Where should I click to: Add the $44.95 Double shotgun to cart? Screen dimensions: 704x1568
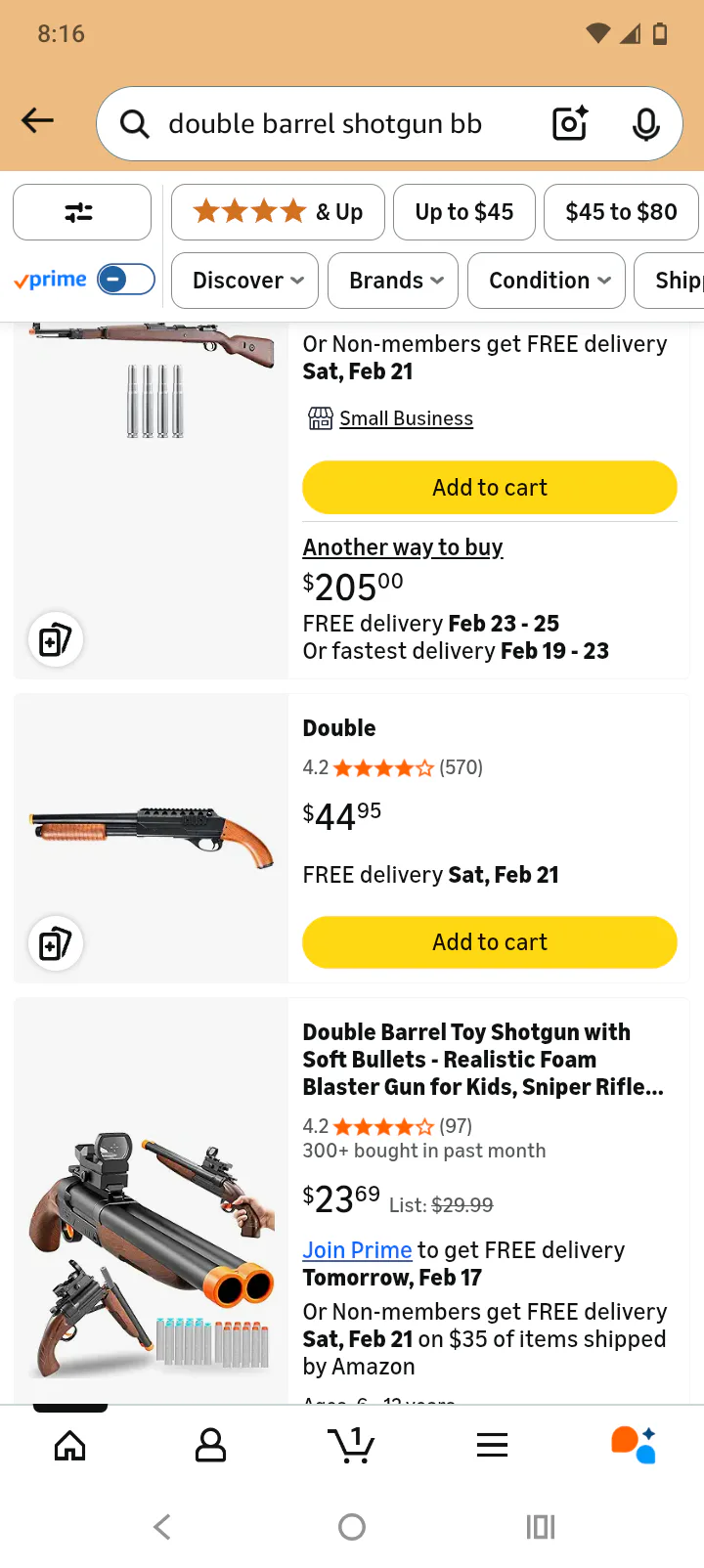(x=489, y=942)
